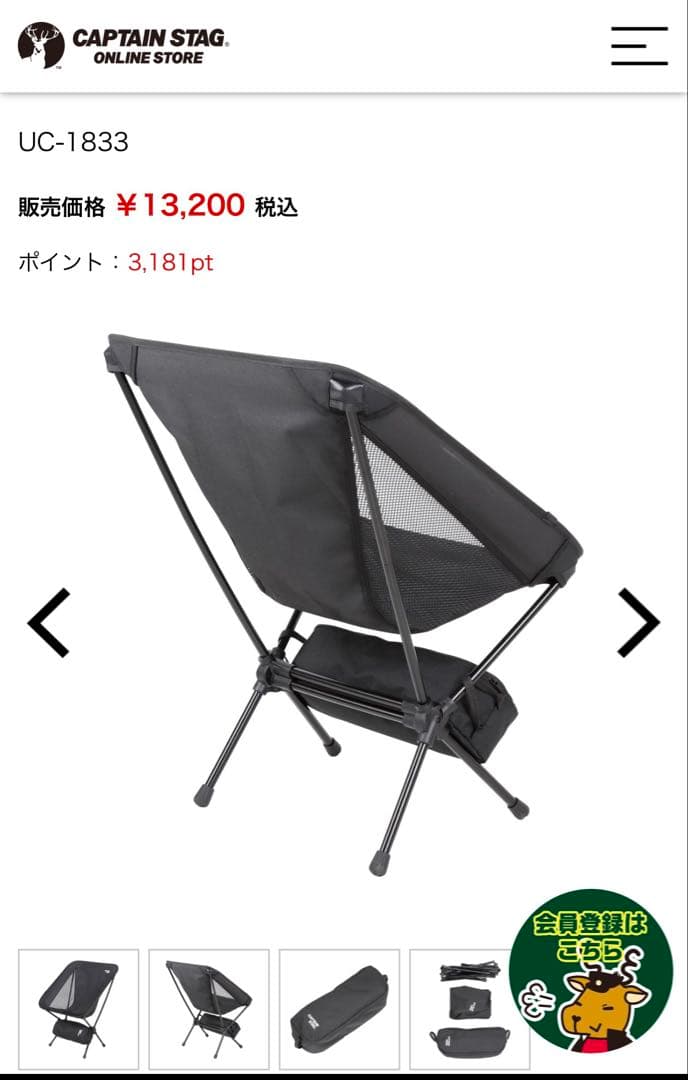Tap the 会員登録はこちら membership badge
This screenshot has width=688, height=1080.
(x=591, y=971)
